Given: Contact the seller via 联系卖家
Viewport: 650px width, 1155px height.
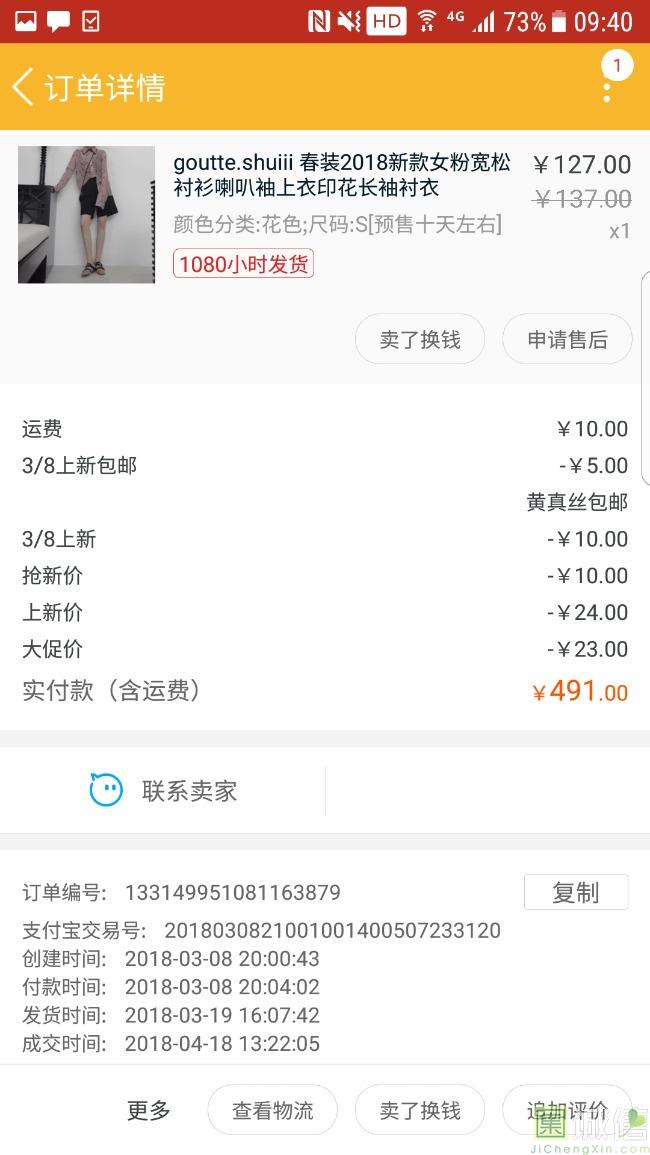Looking at the screenshot, I should 163,791.
